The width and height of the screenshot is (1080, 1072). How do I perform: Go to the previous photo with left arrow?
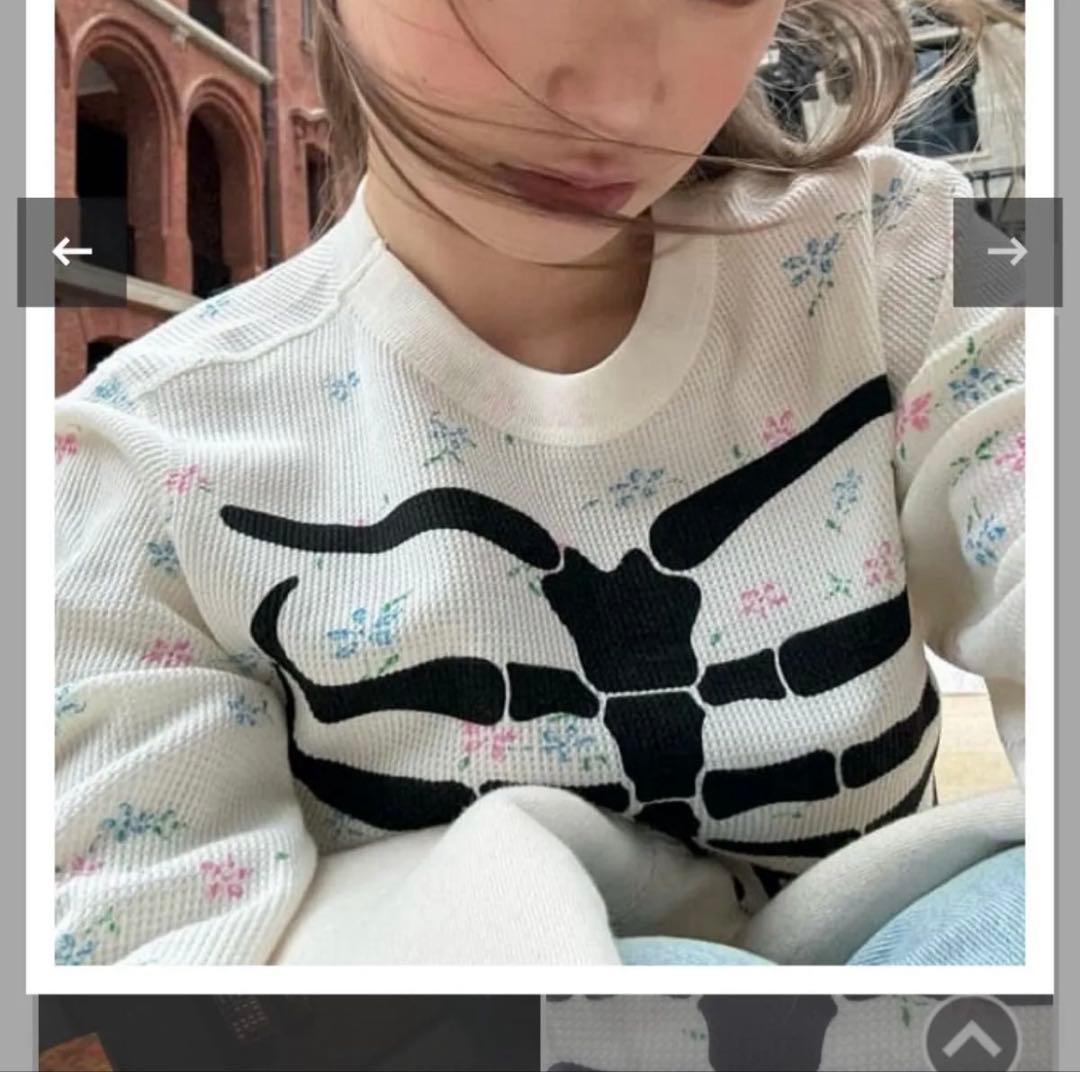[x=71, y=252]
